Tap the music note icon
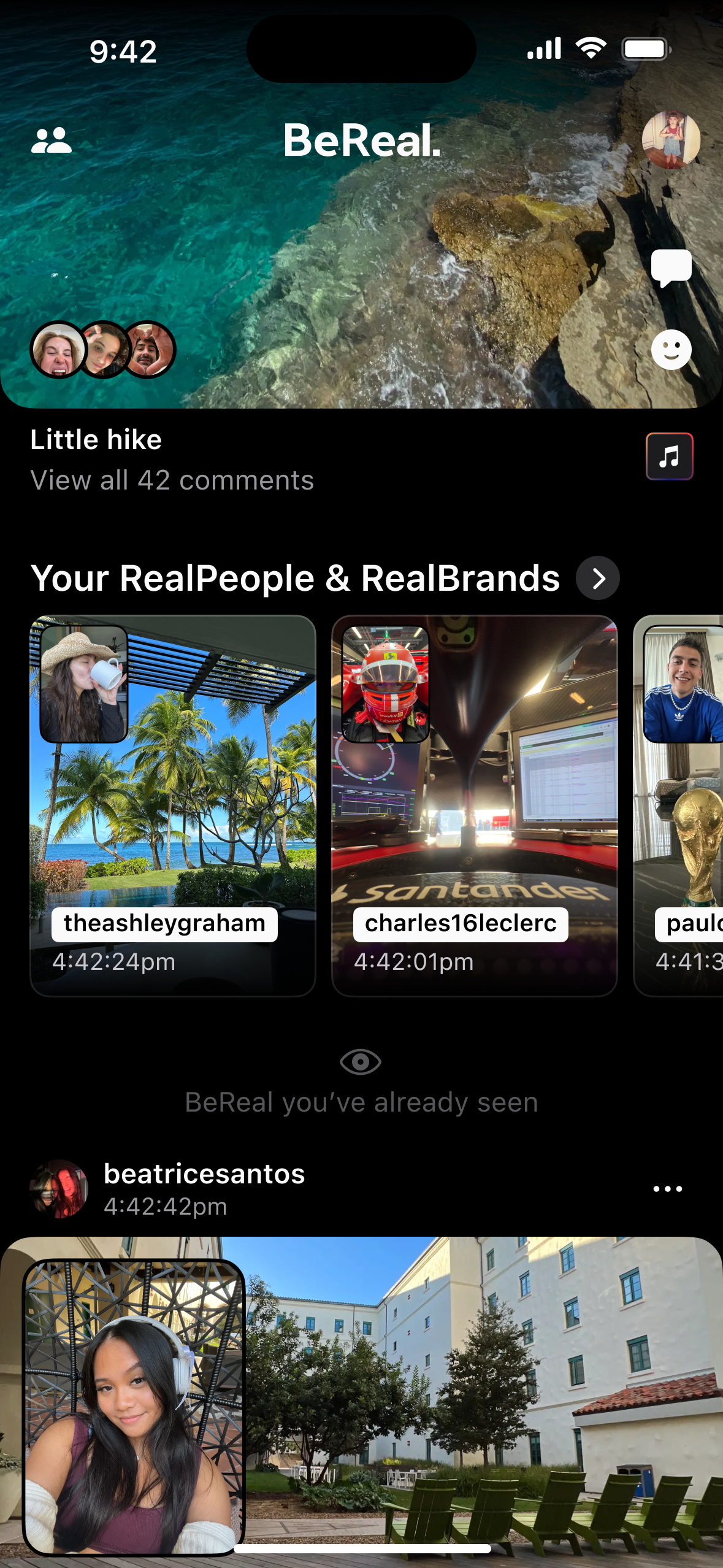 pyautogui.click(x=669, y=456)
